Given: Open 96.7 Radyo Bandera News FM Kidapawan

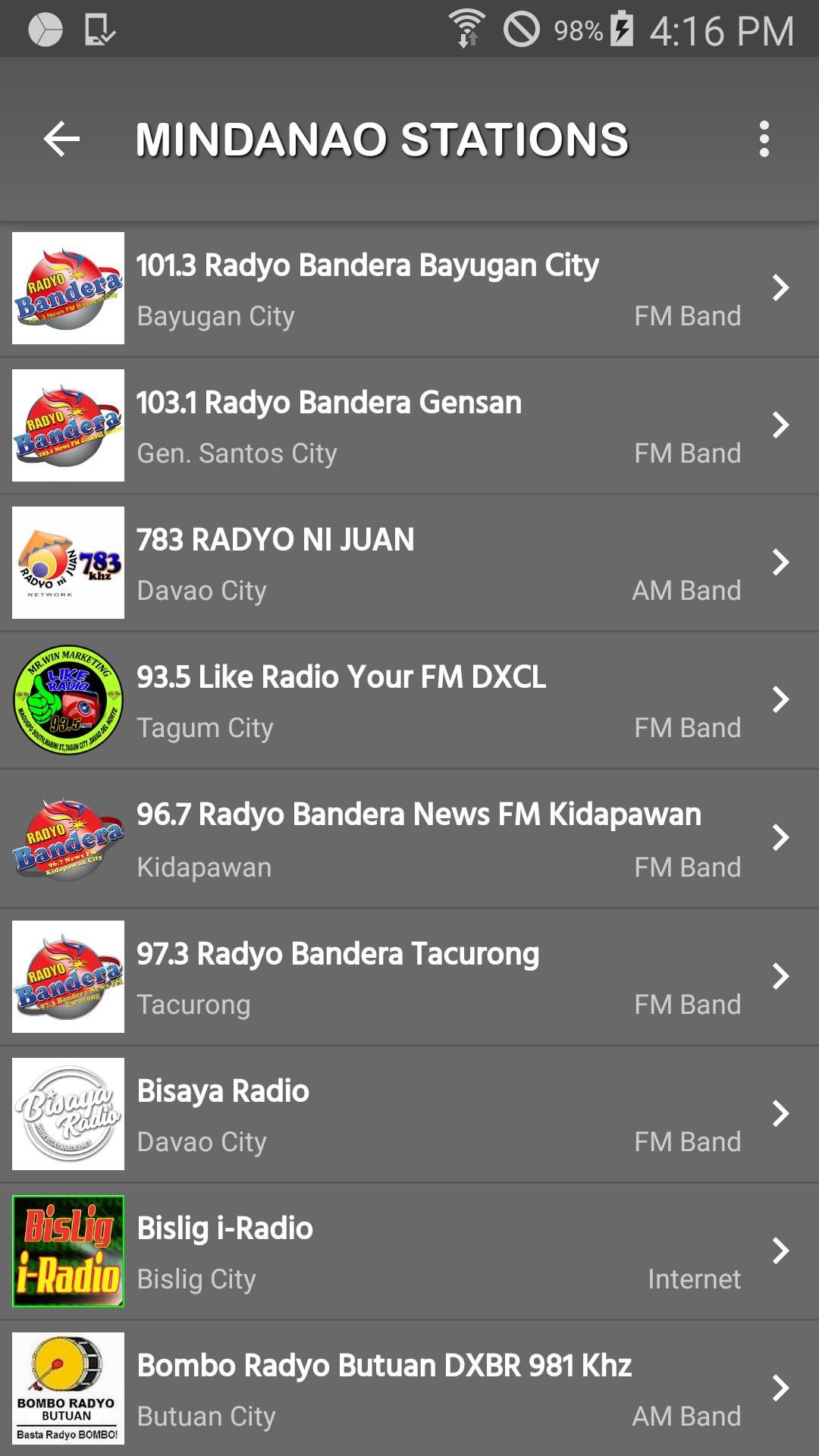Looking at the screenshot, I should click(x=409, y=839).
